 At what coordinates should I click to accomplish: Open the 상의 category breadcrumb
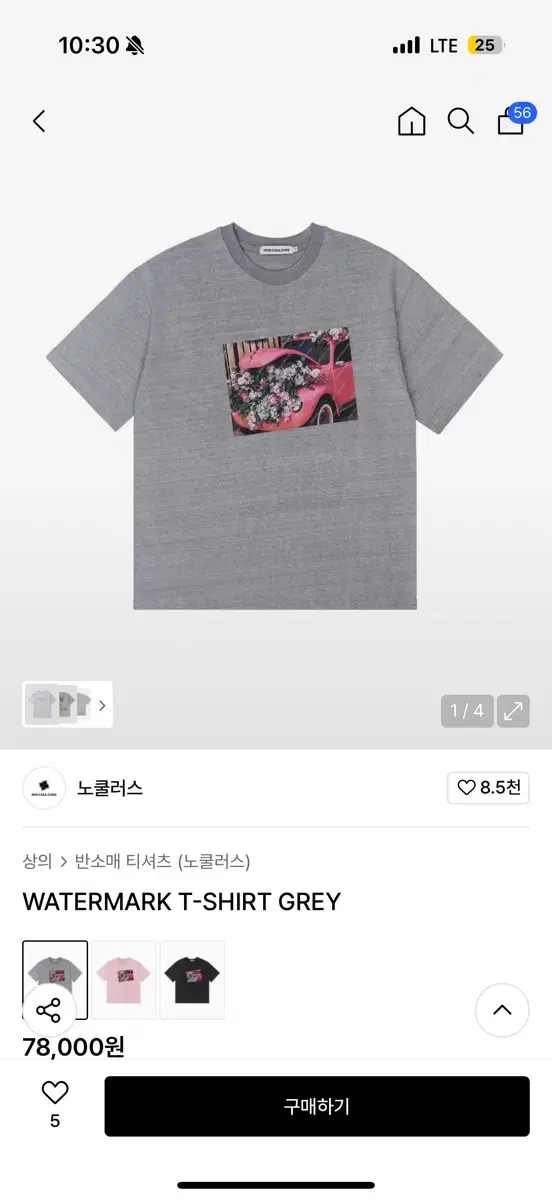click(37, 861)
